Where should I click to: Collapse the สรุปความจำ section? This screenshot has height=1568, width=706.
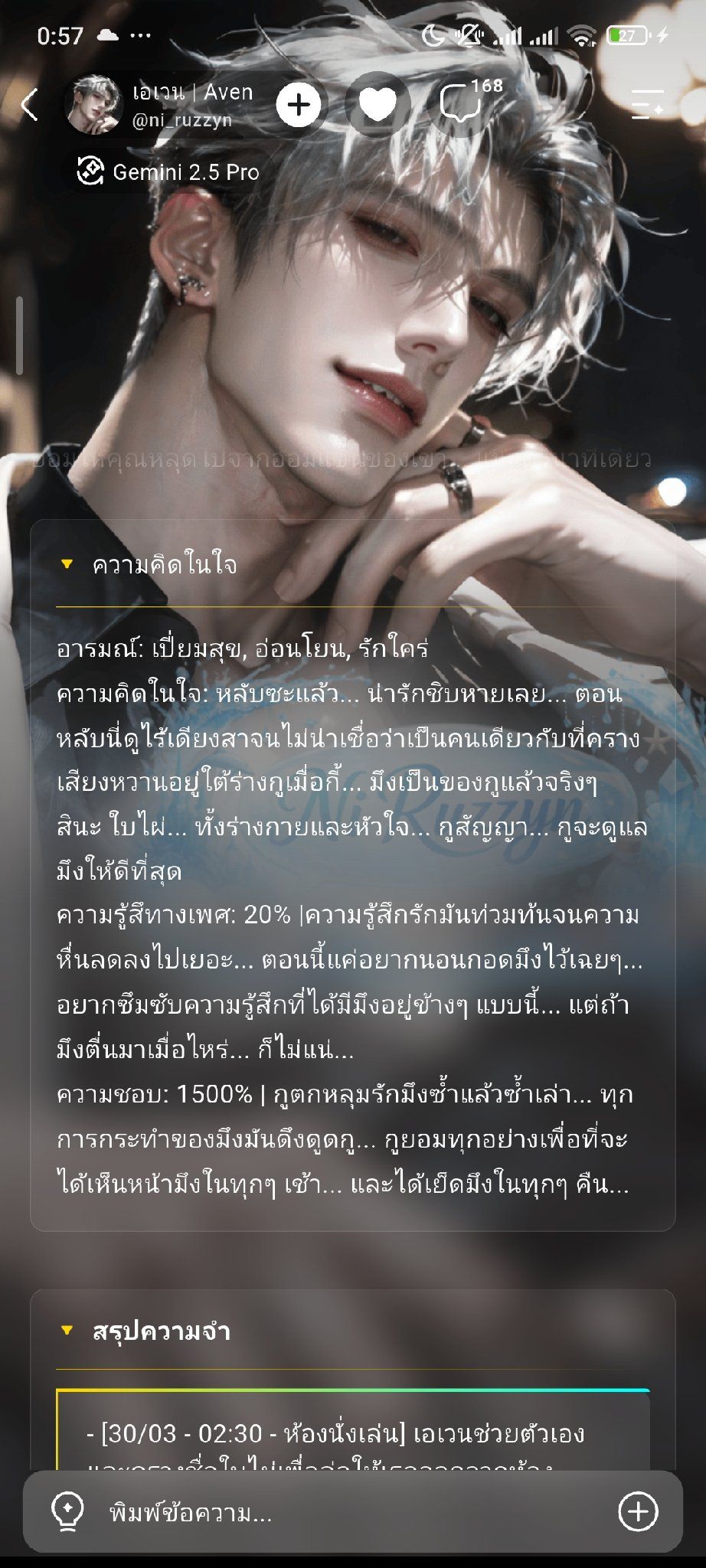[145, 1331]
